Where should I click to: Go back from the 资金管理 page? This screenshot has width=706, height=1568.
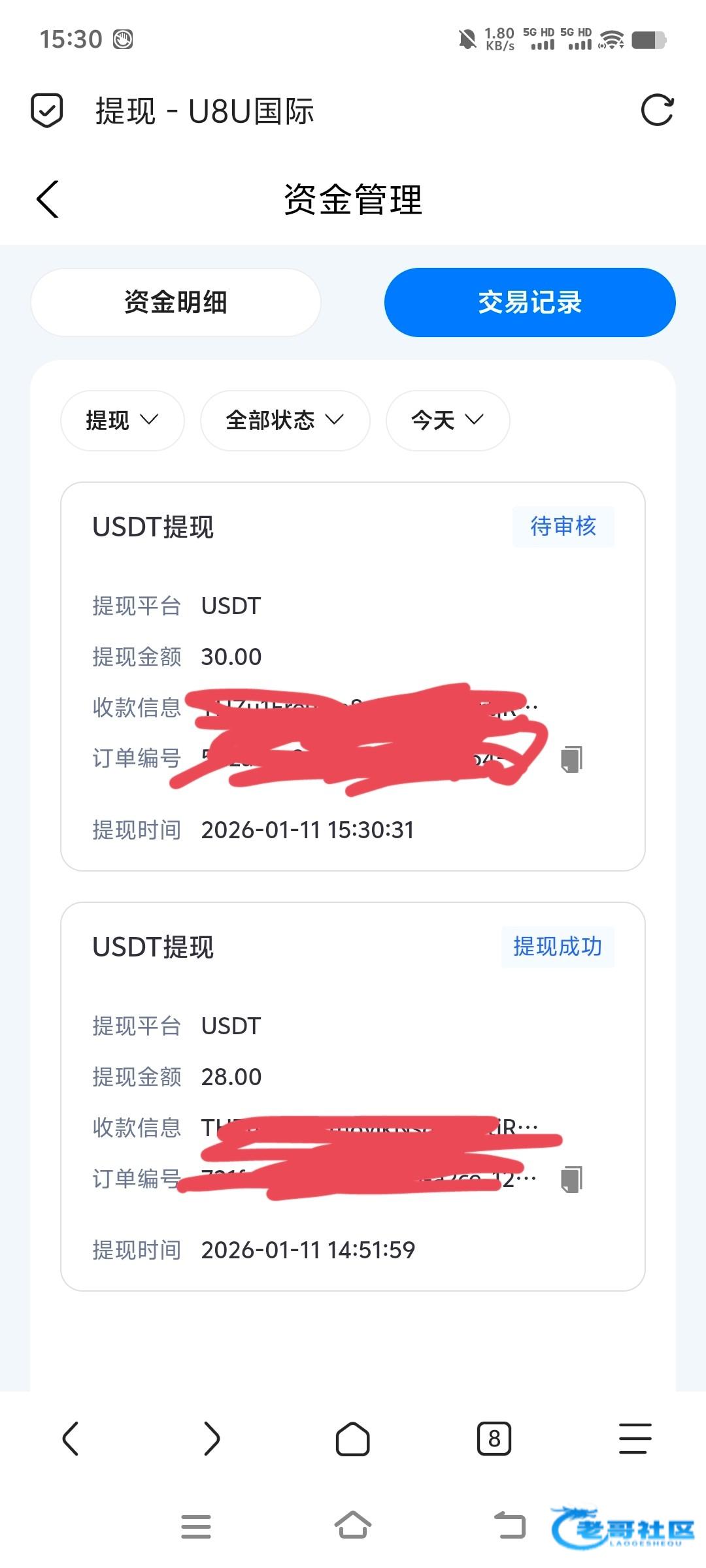click(x=48, y=199)
